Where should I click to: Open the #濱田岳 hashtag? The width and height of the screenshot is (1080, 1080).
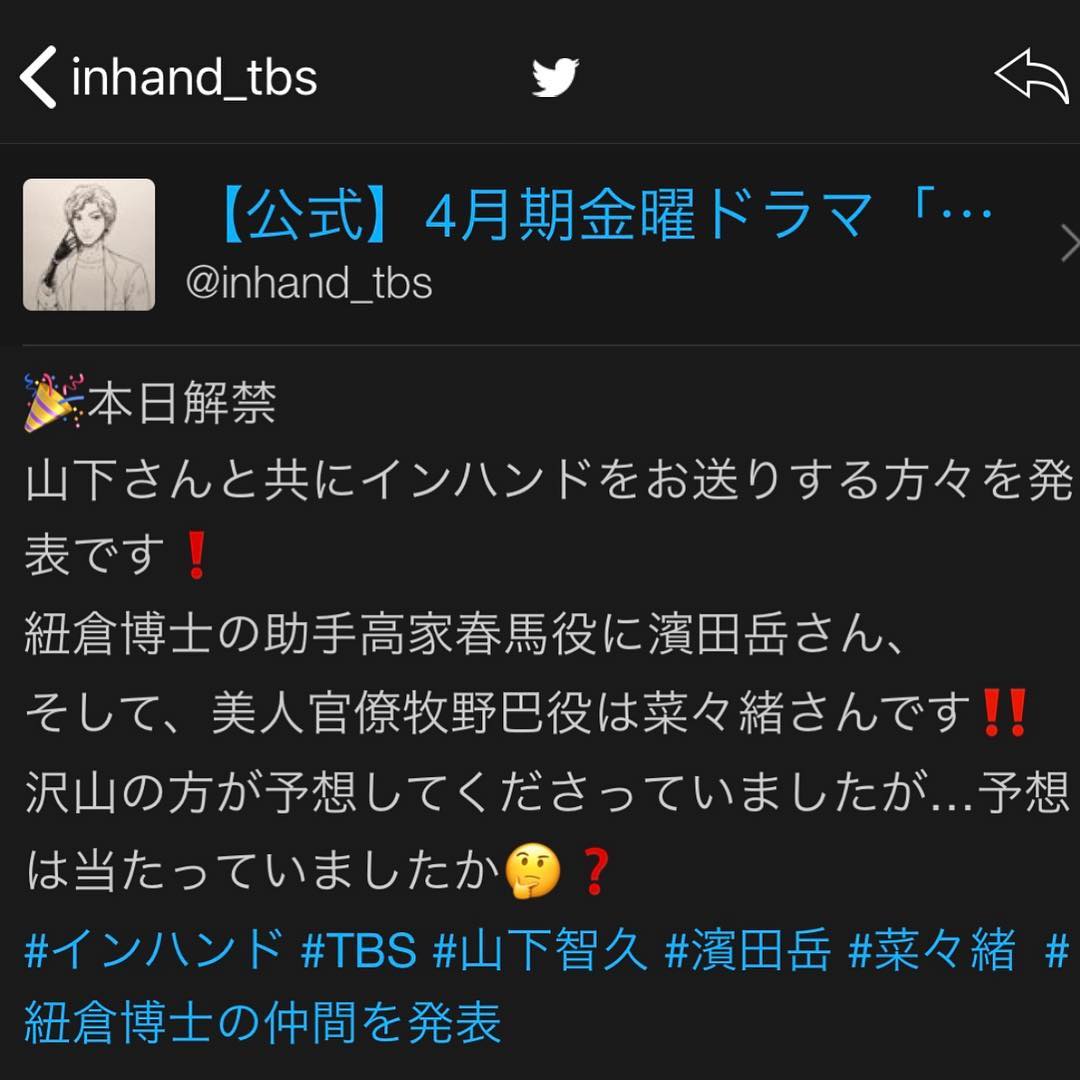pyautogui.click(x=748, y=949)
